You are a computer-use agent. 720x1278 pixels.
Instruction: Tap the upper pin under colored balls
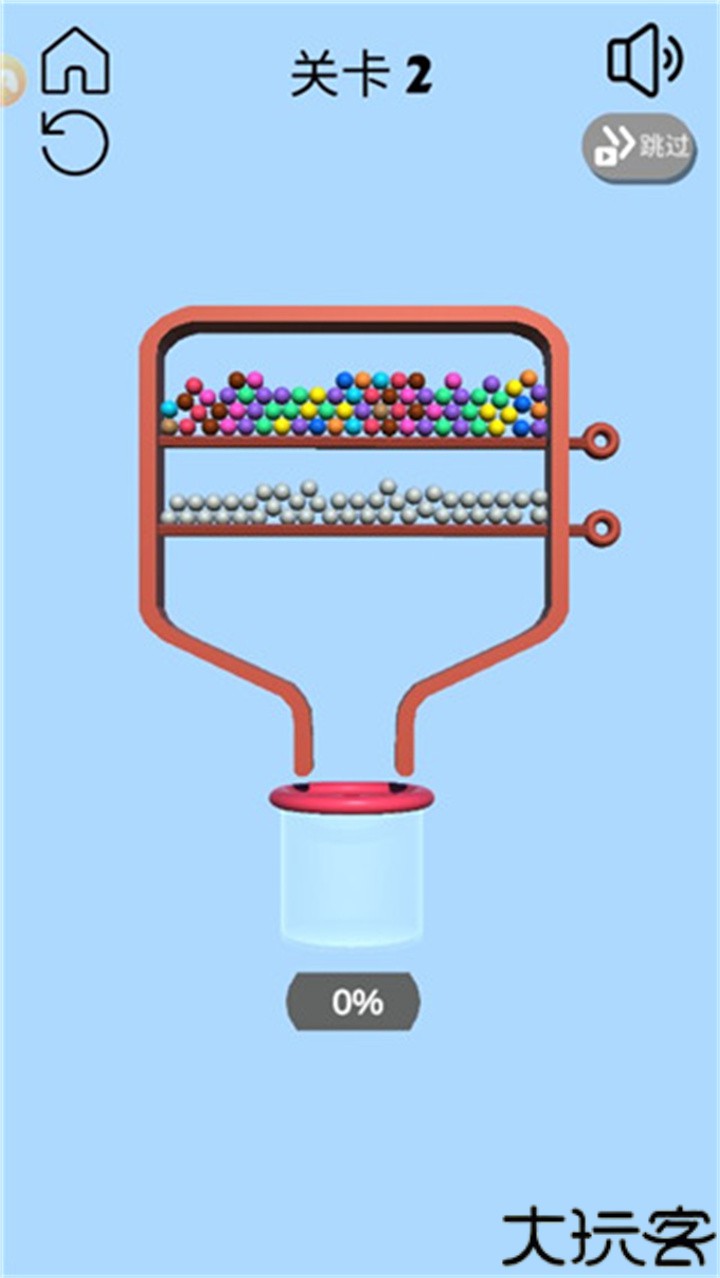tap(602, 439)
